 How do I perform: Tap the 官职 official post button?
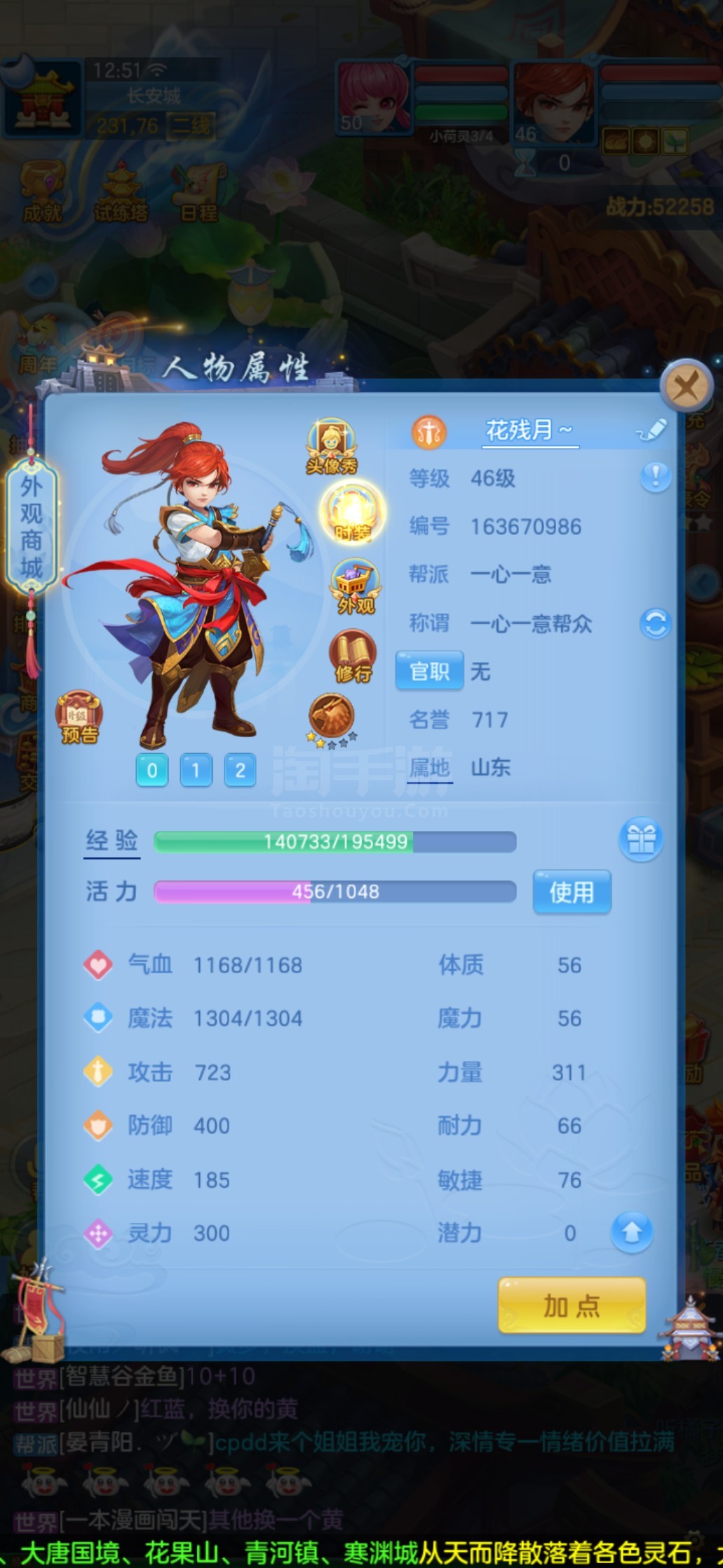pos(429,671)
